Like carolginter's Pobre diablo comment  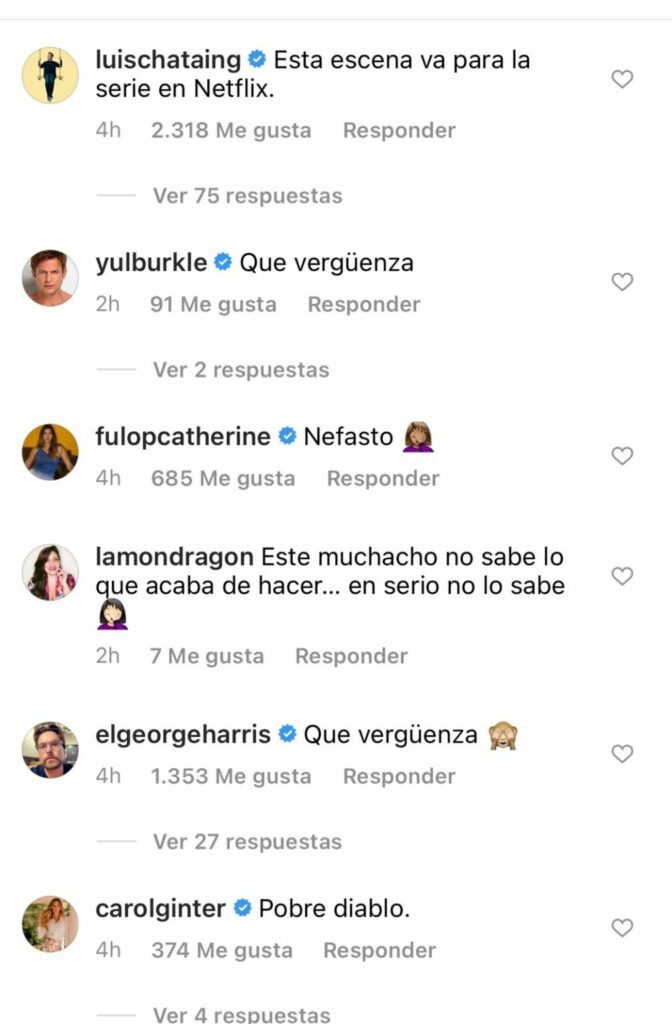pyautogui.click(x=622, y=928)
